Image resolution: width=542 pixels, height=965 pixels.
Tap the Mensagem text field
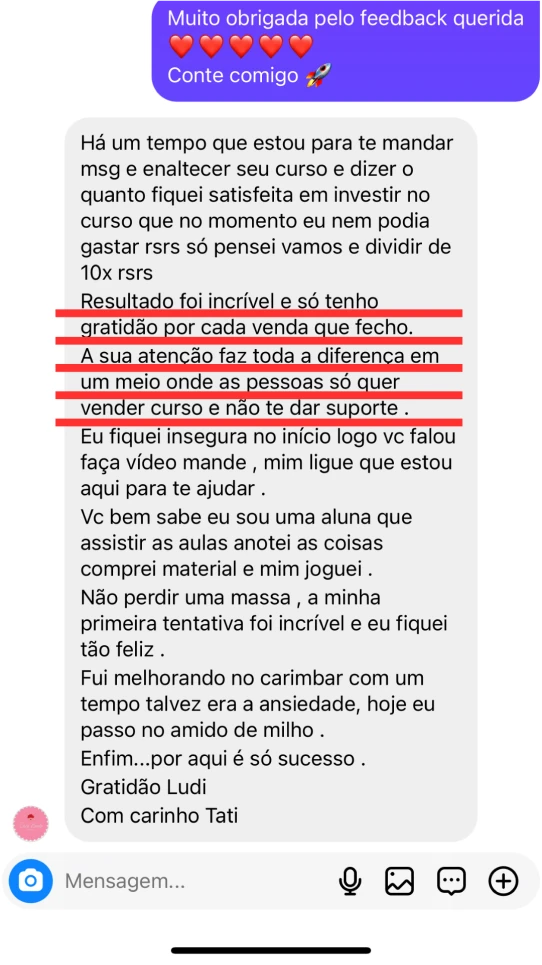click(194, 881)
